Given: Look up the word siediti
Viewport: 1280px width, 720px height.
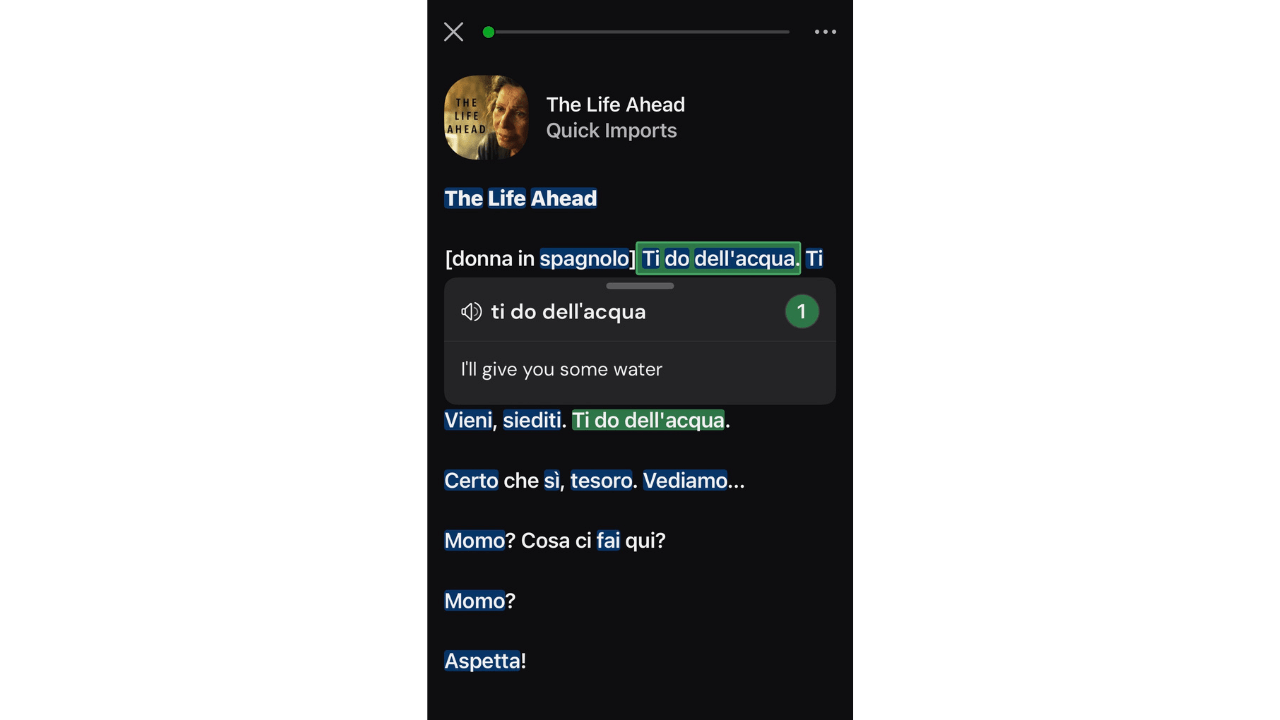Looking at the screenshot, I should point(532,421).
